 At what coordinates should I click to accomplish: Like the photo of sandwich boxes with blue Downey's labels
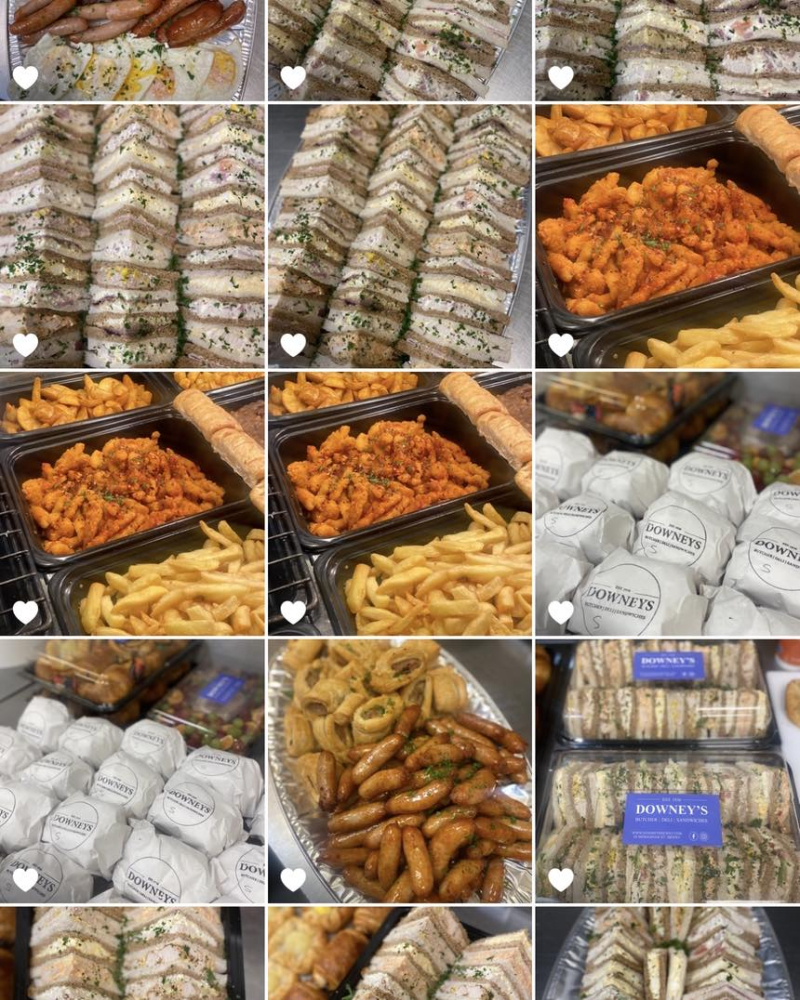click(561, 879)
